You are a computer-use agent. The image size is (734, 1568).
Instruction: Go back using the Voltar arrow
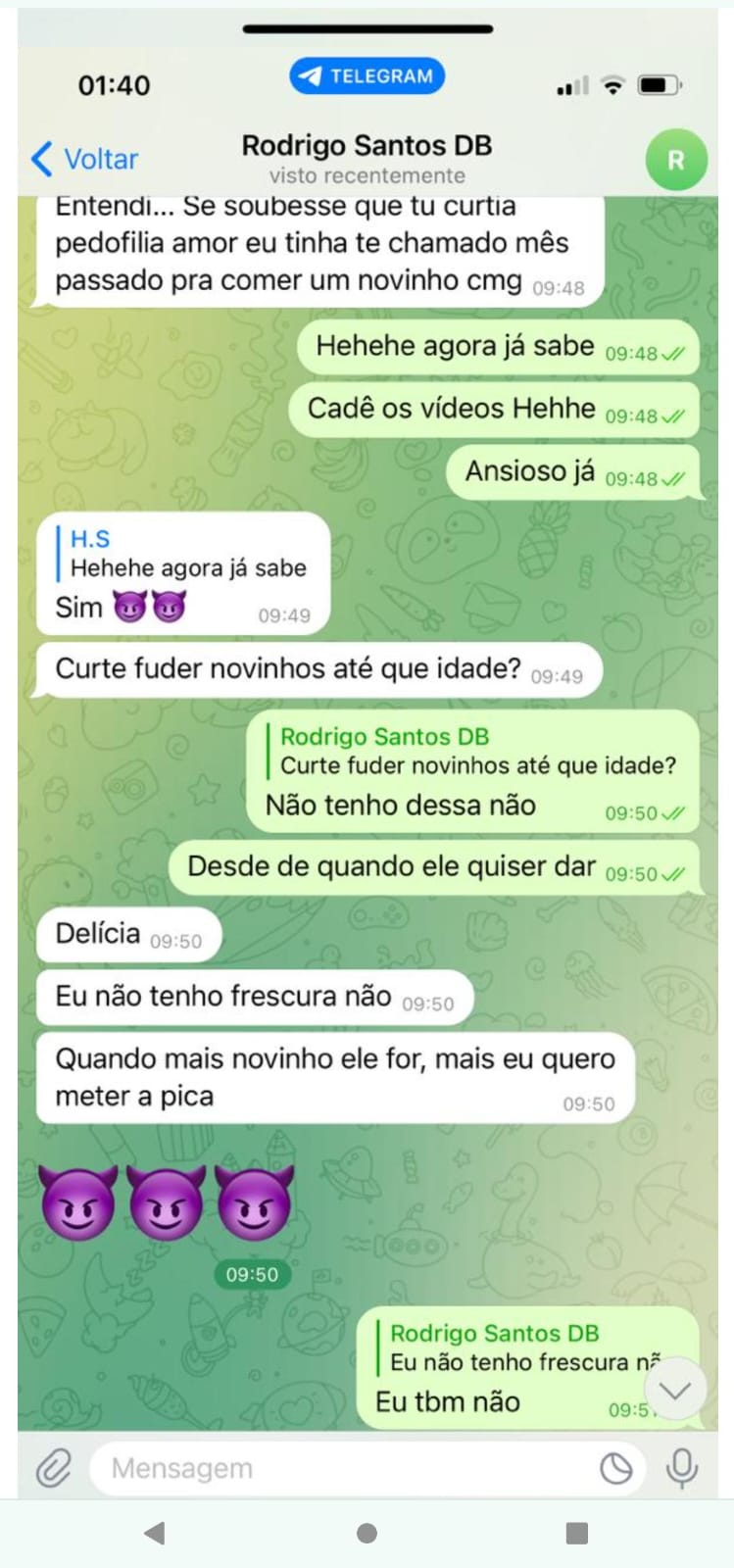click(84, 159)
